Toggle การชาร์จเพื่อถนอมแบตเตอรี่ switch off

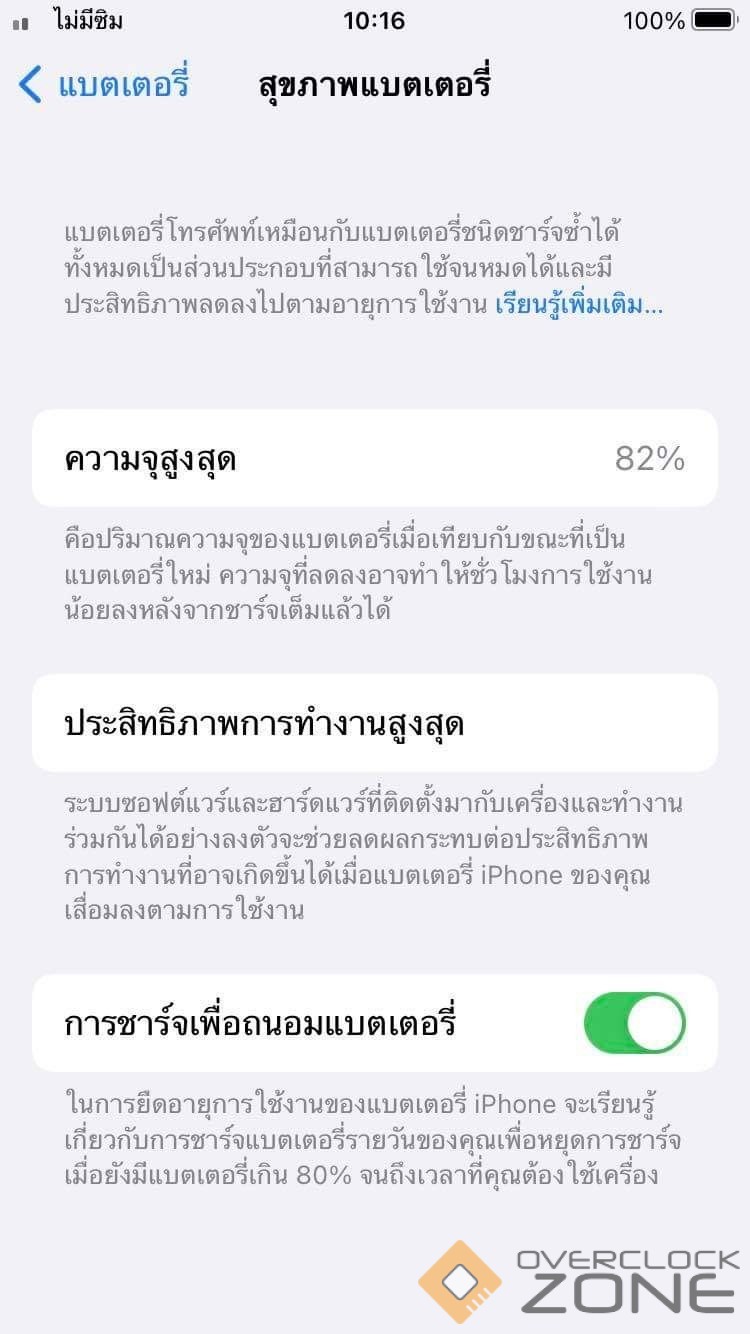[x=634, y=1023]
